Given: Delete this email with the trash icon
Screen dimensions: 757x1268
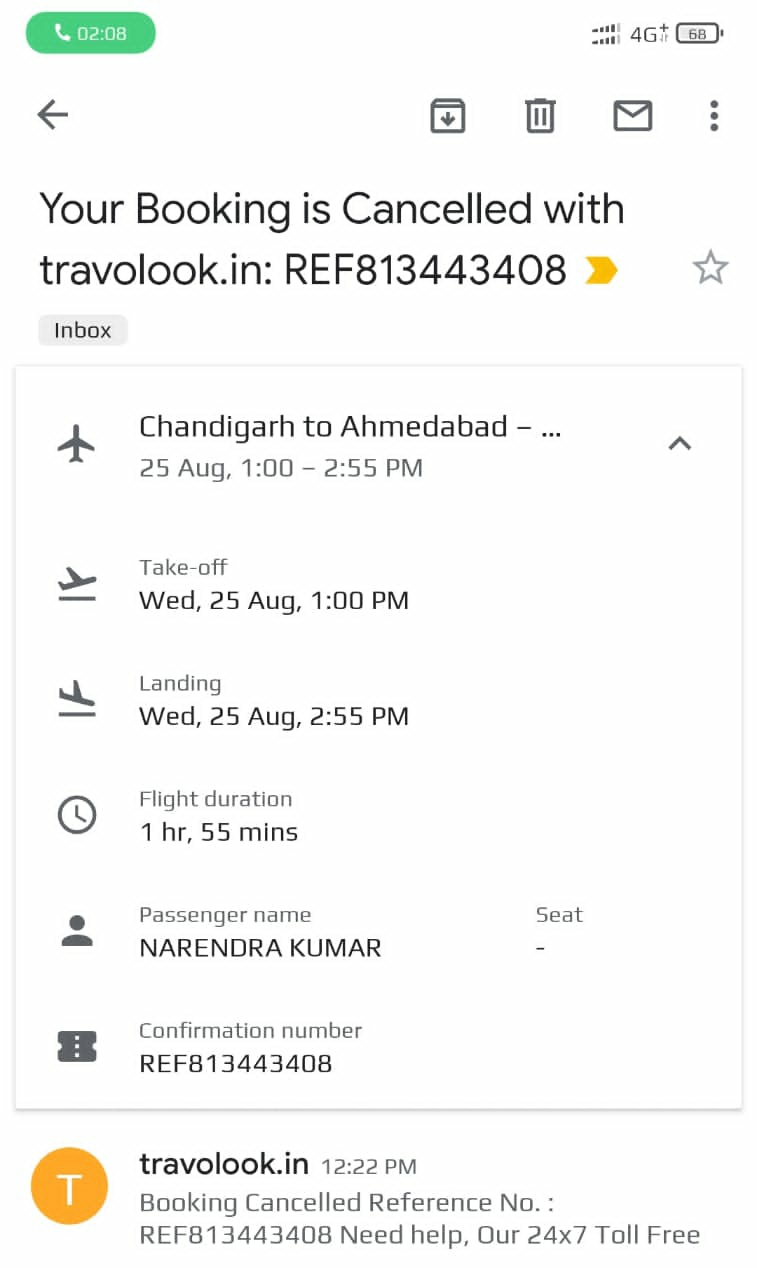Looking at the screenshot, I should [540, 116].
